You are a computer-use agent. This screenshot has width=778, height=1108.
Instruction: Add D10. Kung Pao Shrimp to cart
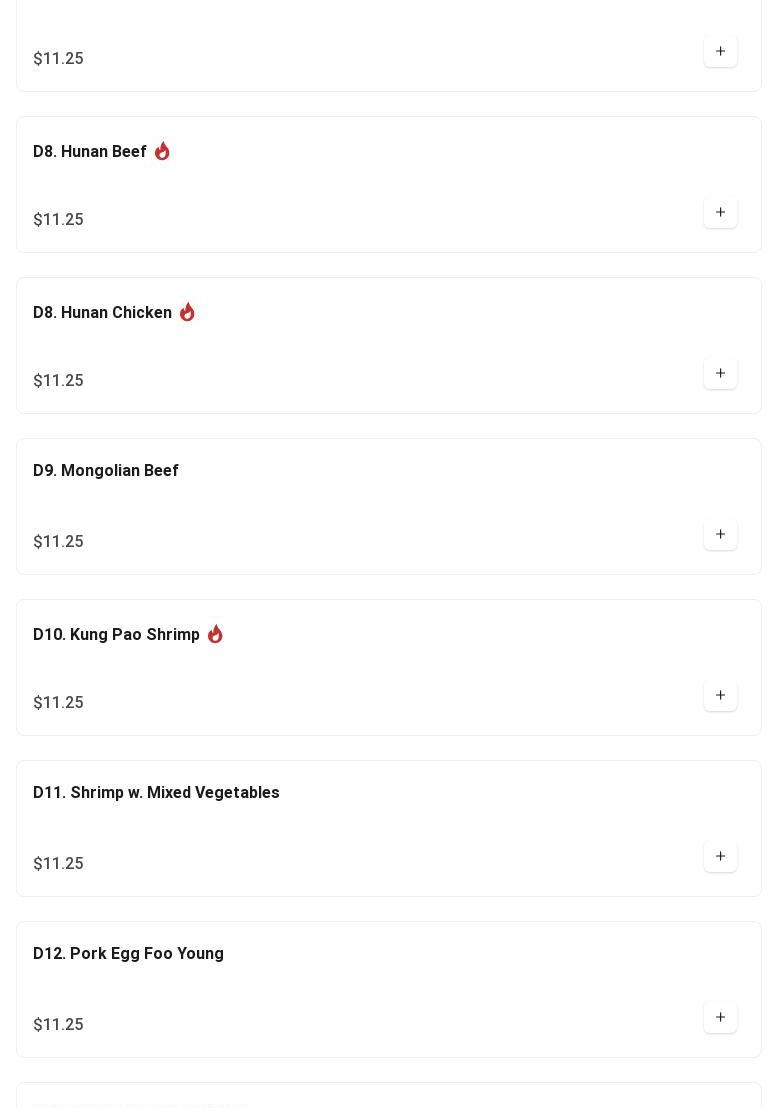coord(720,695)
